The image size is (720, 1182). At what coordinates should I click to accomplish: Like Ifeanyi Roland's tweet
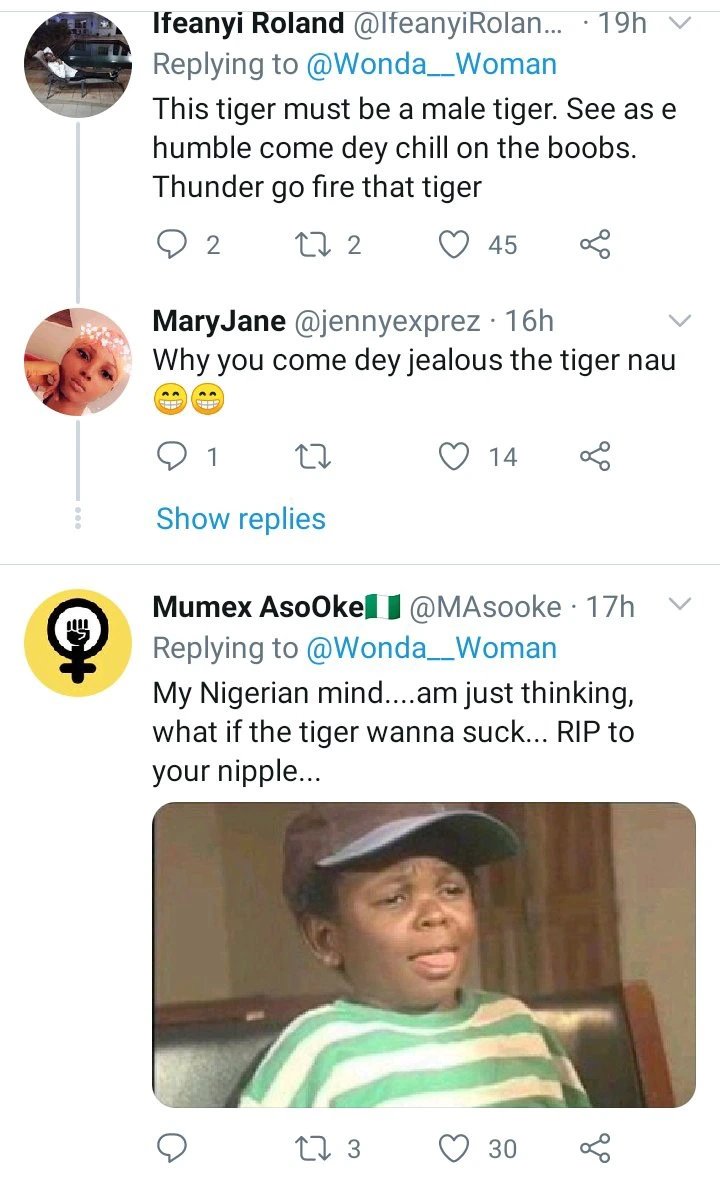455,244
